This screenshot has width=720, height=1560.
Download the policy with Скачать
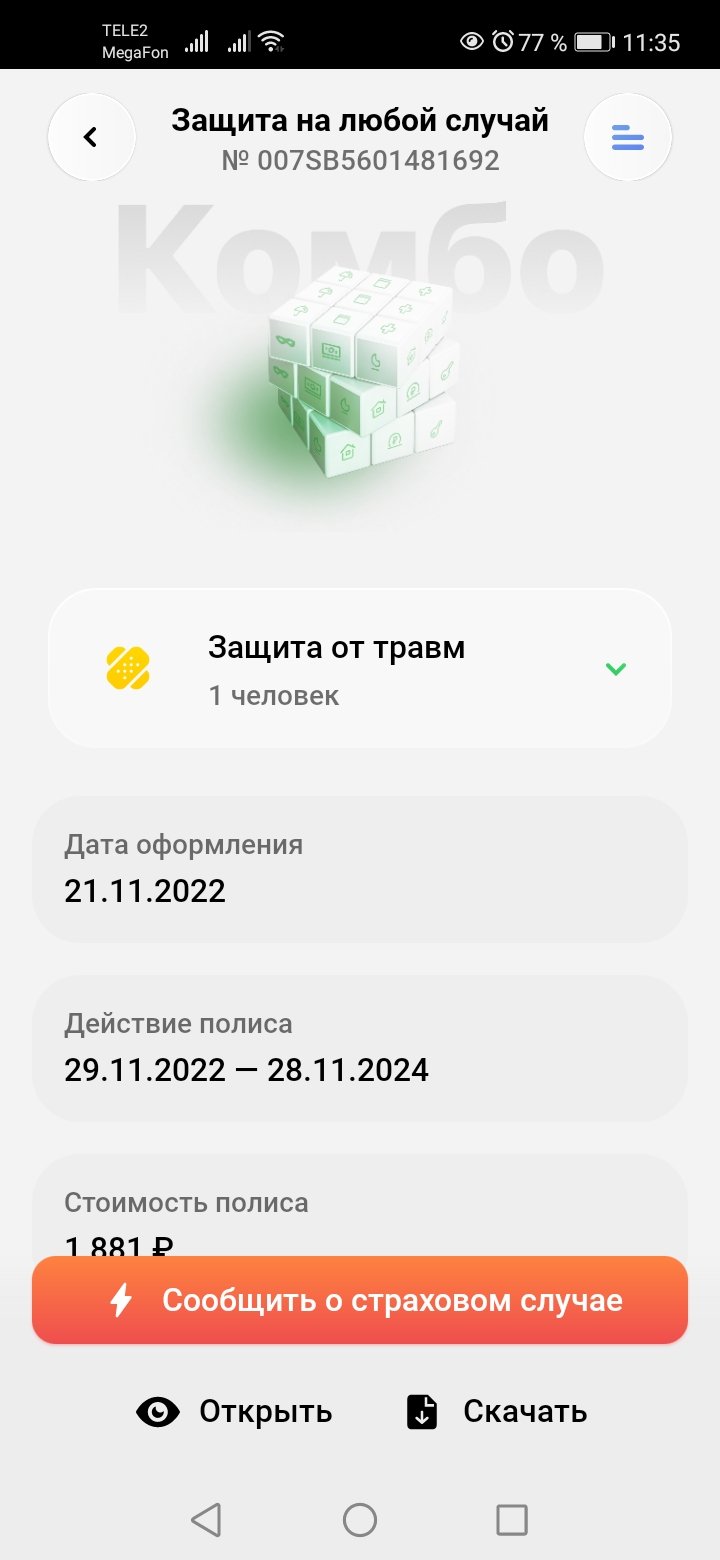(x=497, y=1411)
